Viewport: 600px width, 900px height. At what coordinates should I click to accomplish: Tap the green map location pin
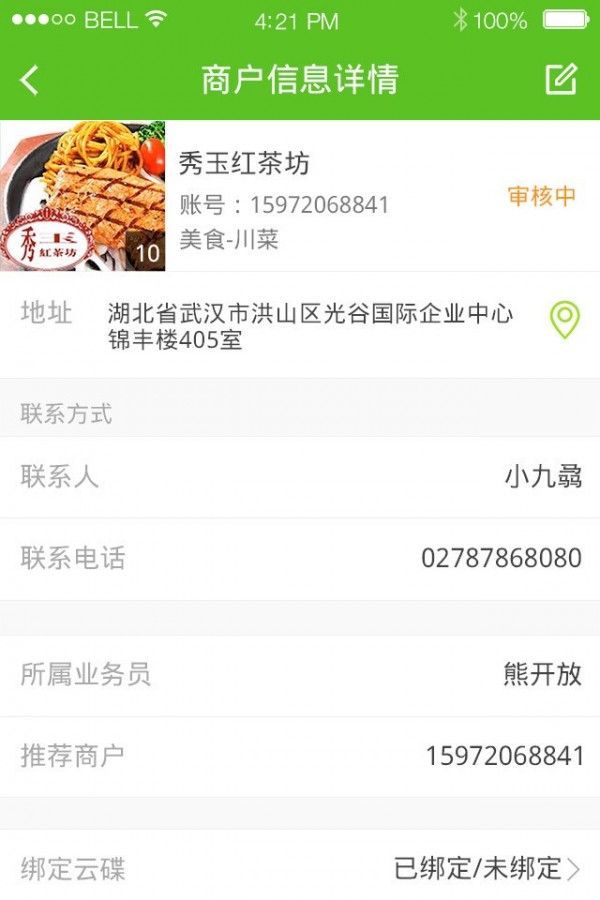[565, 320]
